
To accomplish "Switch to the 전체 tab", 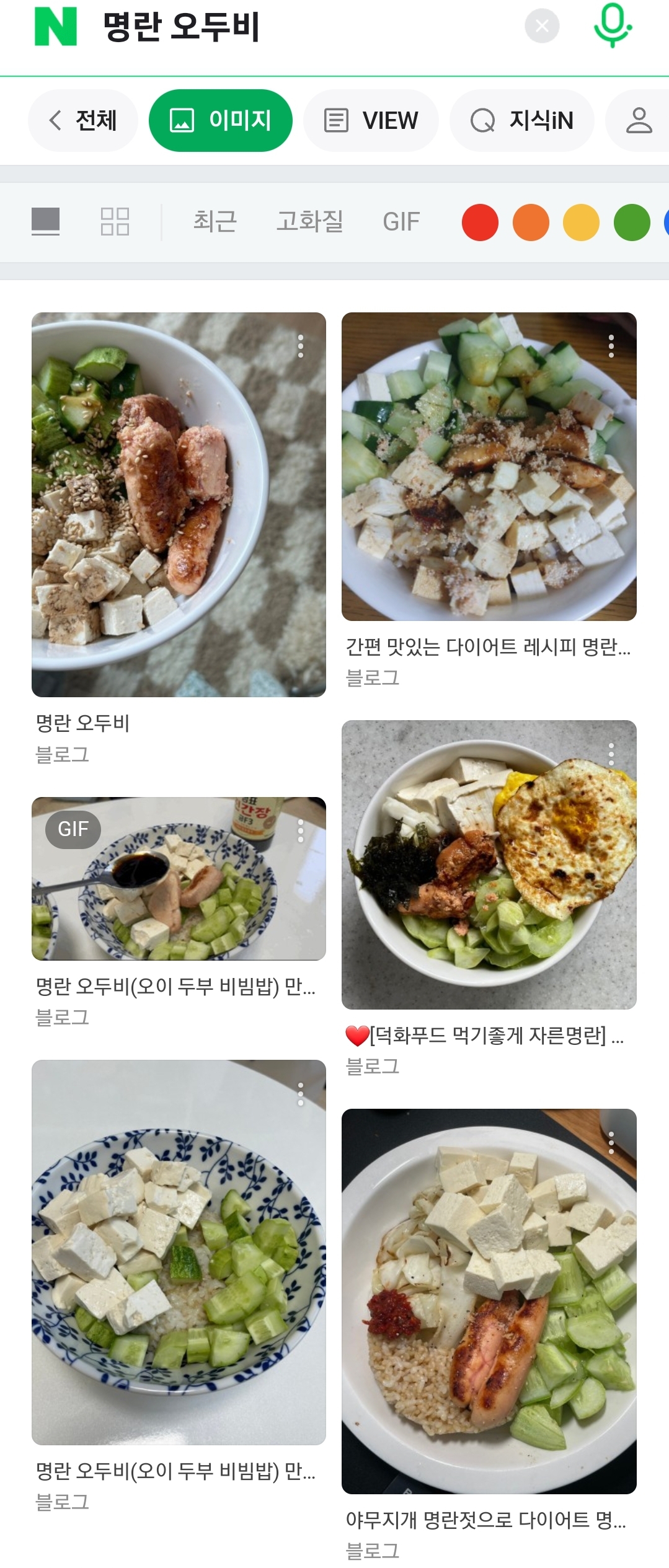I will click(x=83, y=120).
